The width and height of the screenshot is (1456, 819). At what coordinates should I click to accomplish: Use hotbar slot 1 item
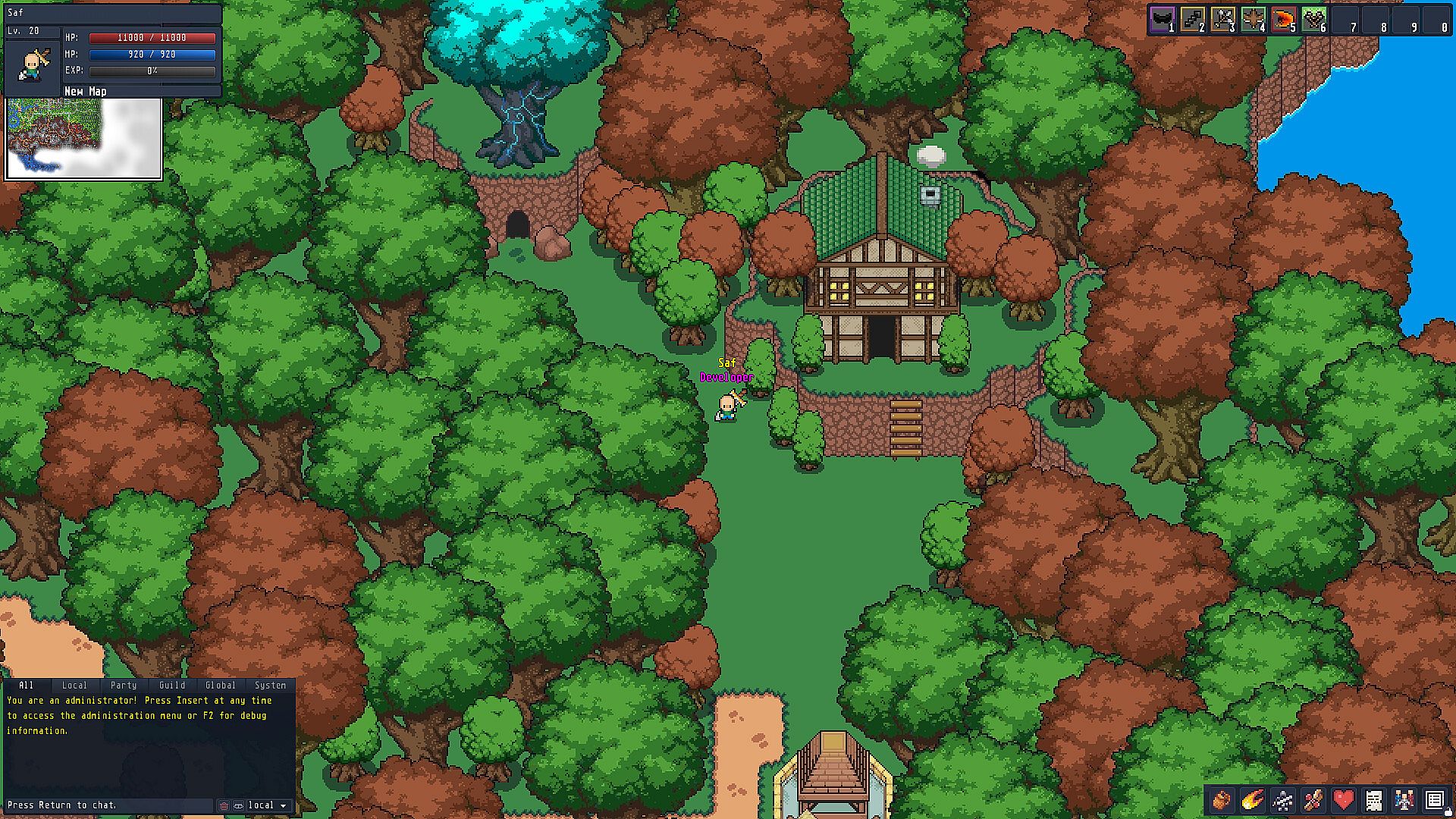[1163, 19]
